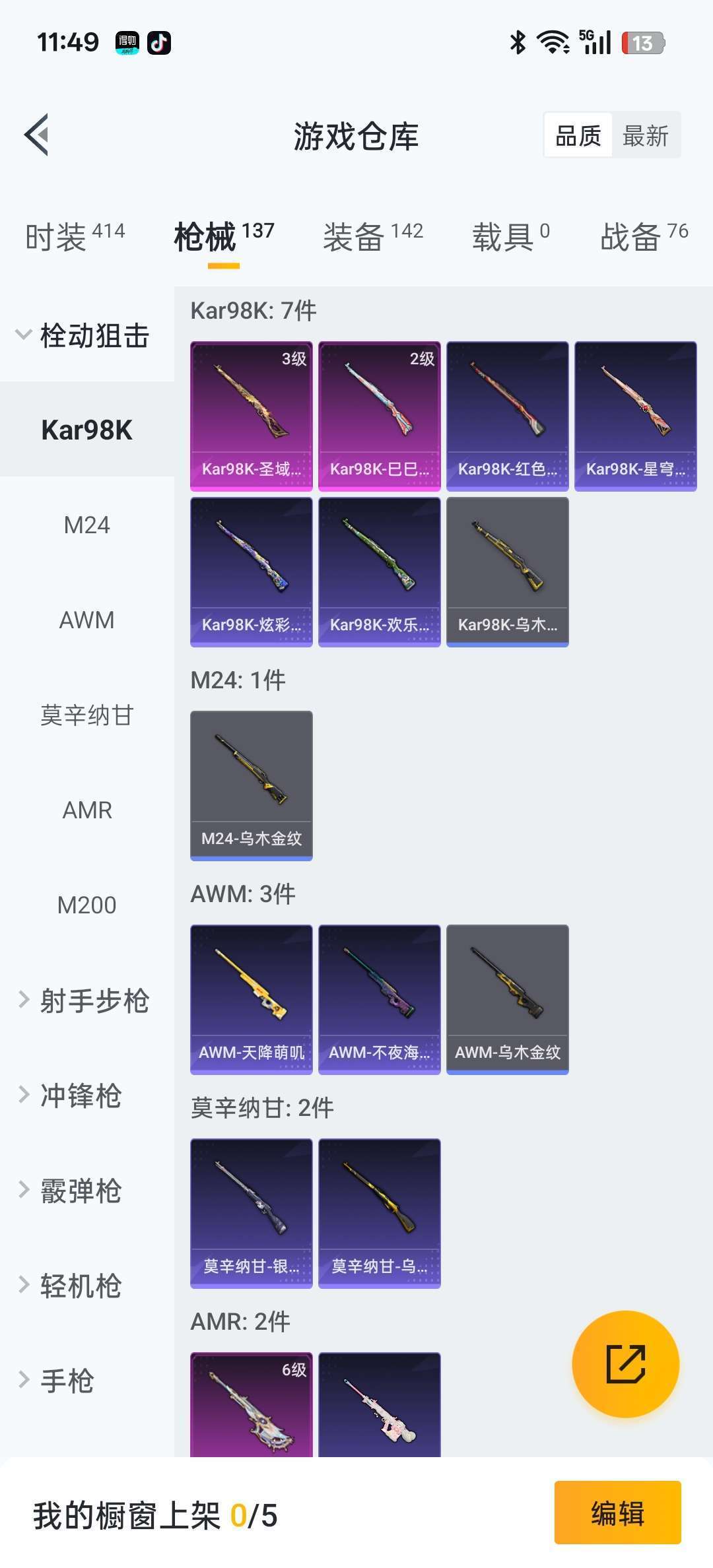Tap the 编辑 button
Viewport: 713px width, 1568px height.
tap(618, 1513)
